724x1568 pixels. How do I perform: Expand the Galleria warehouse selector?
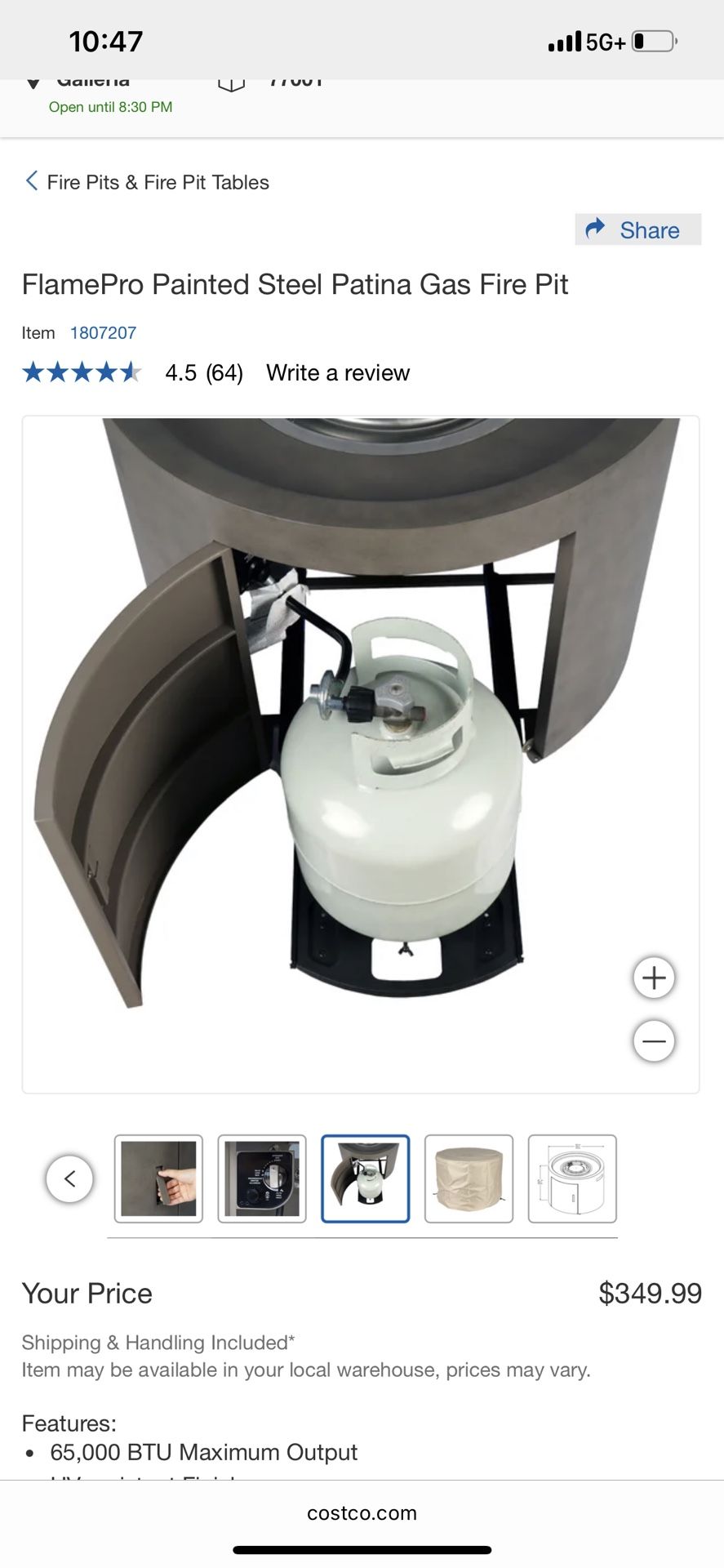tap(94, 80)
